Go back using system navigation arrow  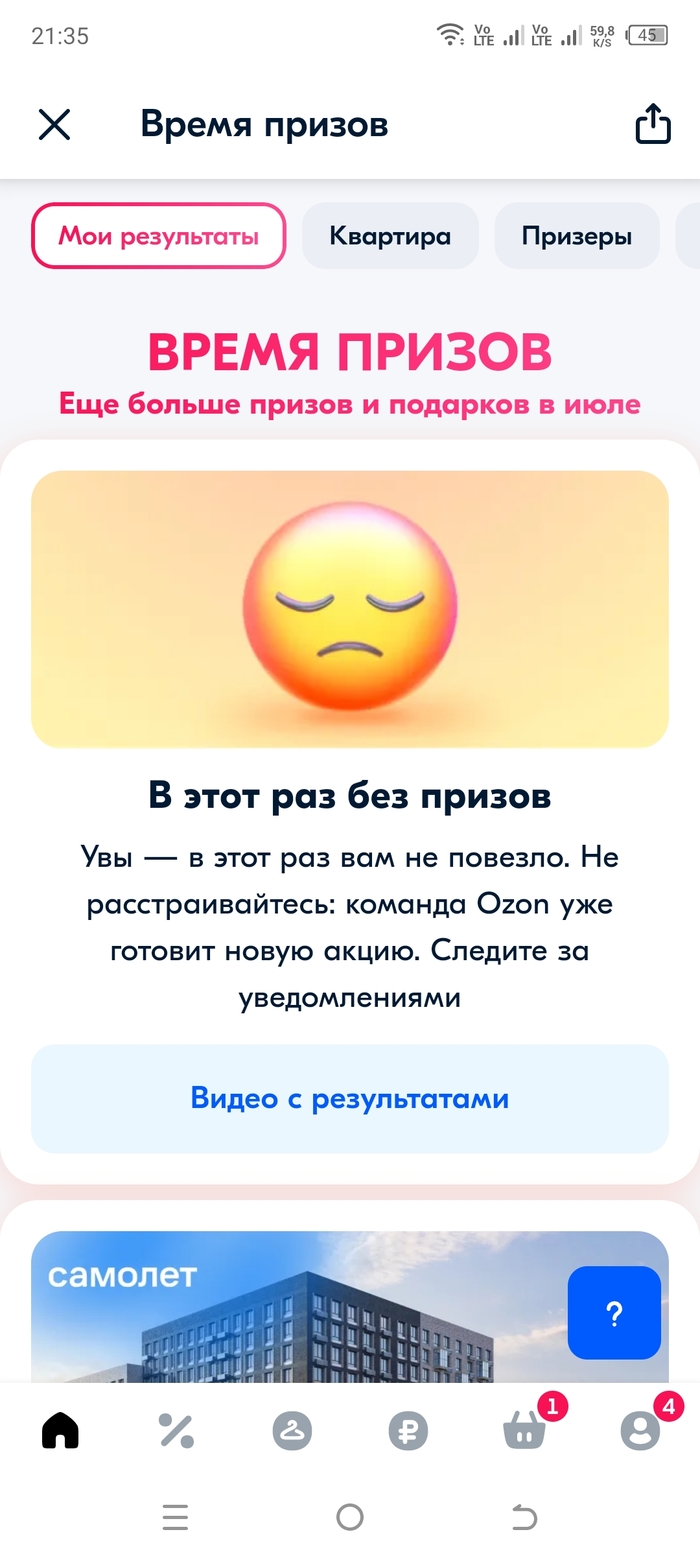coord(524,1518)
